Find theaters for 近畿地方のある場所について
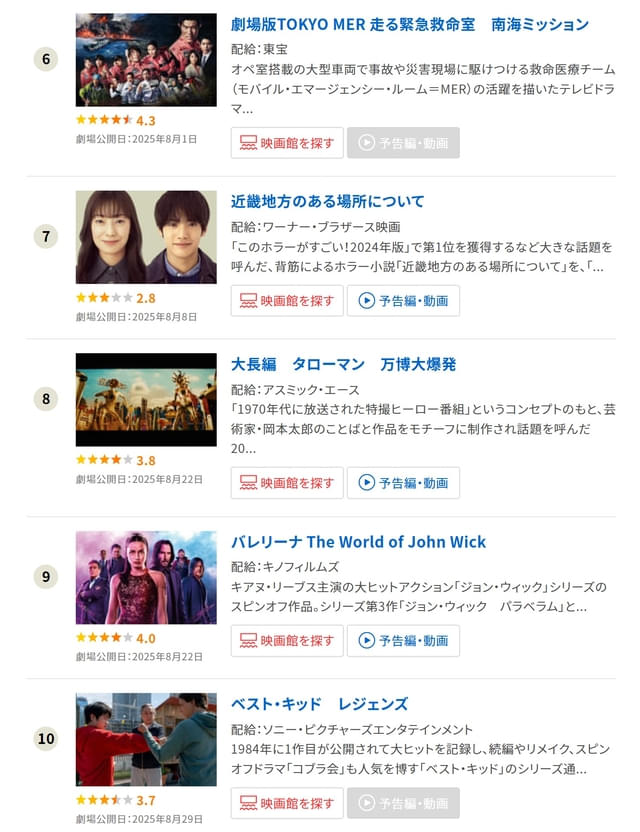Screen dimensions: 640x832 point(287,301)
